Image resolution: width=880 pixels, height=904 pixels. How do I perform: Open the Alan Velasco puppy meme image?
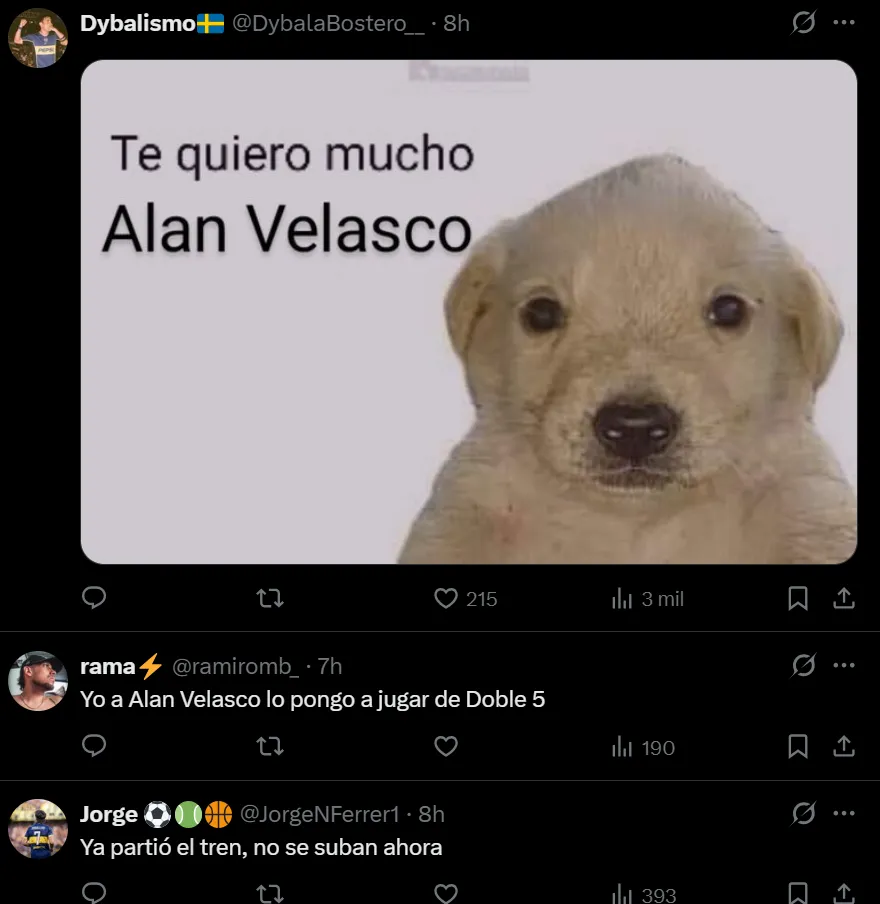[468, 312]
